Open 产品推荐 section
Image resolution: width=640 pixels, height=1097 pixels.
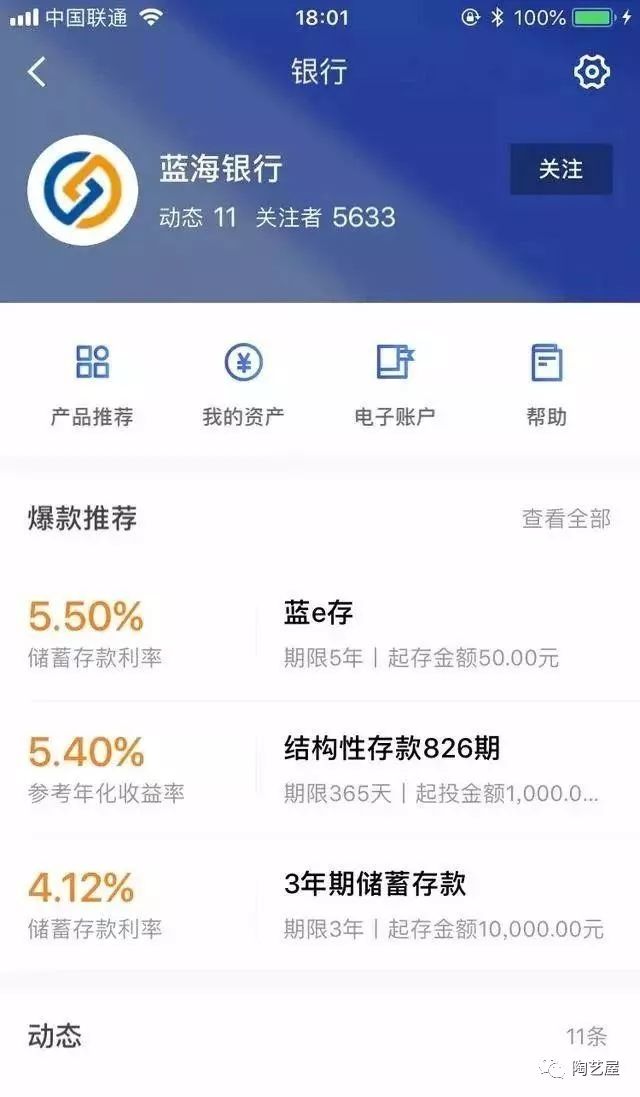(92, 385)
